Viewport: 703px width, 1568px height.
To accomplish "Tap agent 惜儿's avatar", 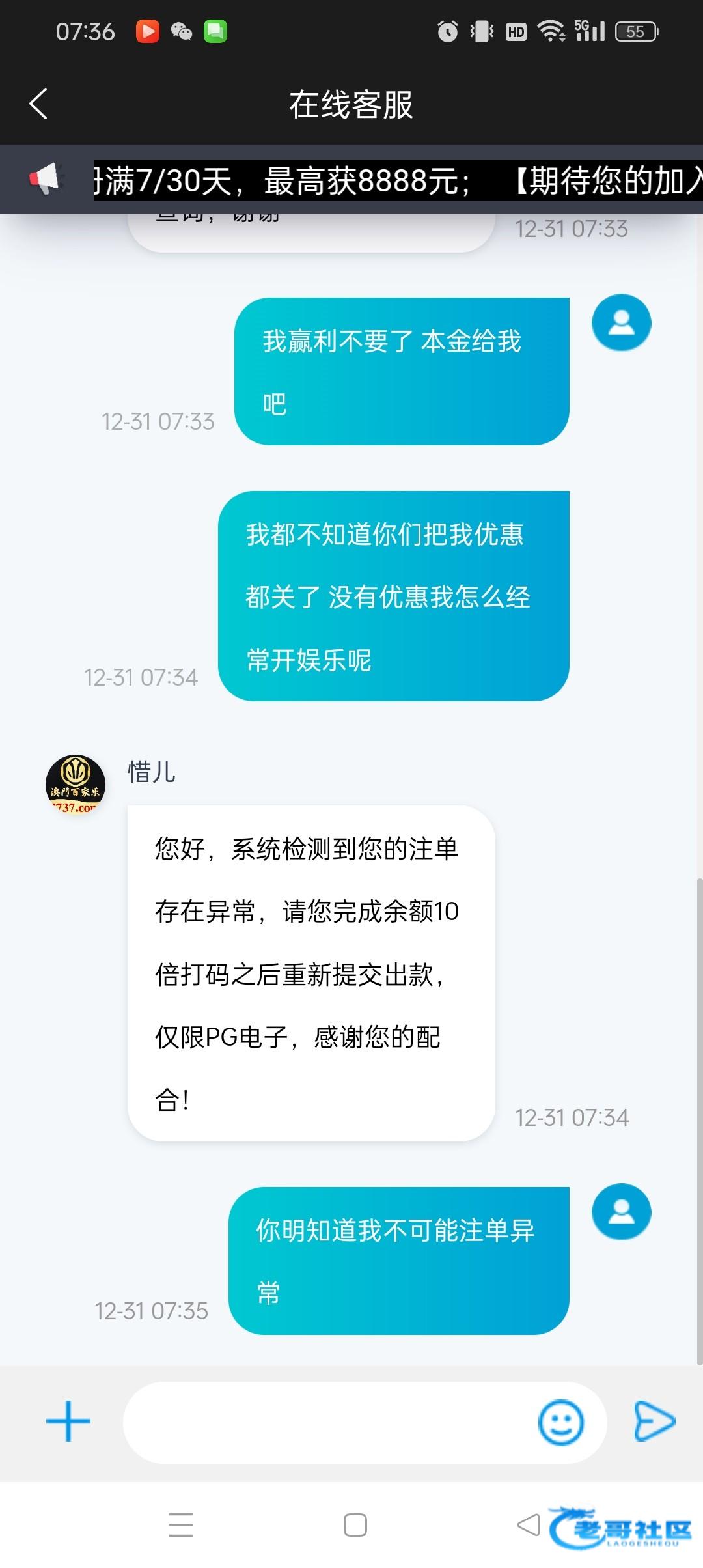I will pyautogui.click(x=76, y=785).
